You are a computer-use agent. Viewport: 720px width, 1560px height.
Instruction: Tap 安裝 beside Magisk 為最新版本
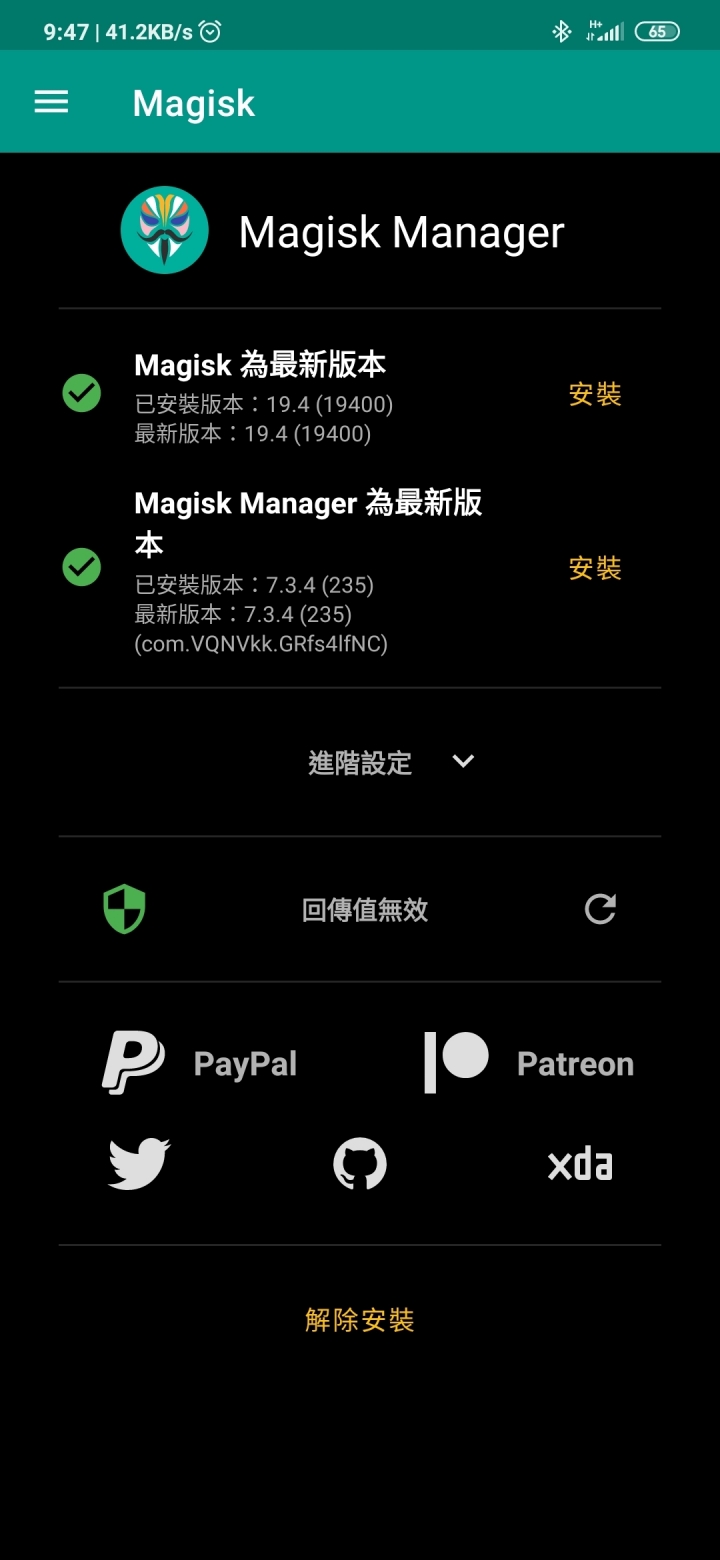pos(595,394)
